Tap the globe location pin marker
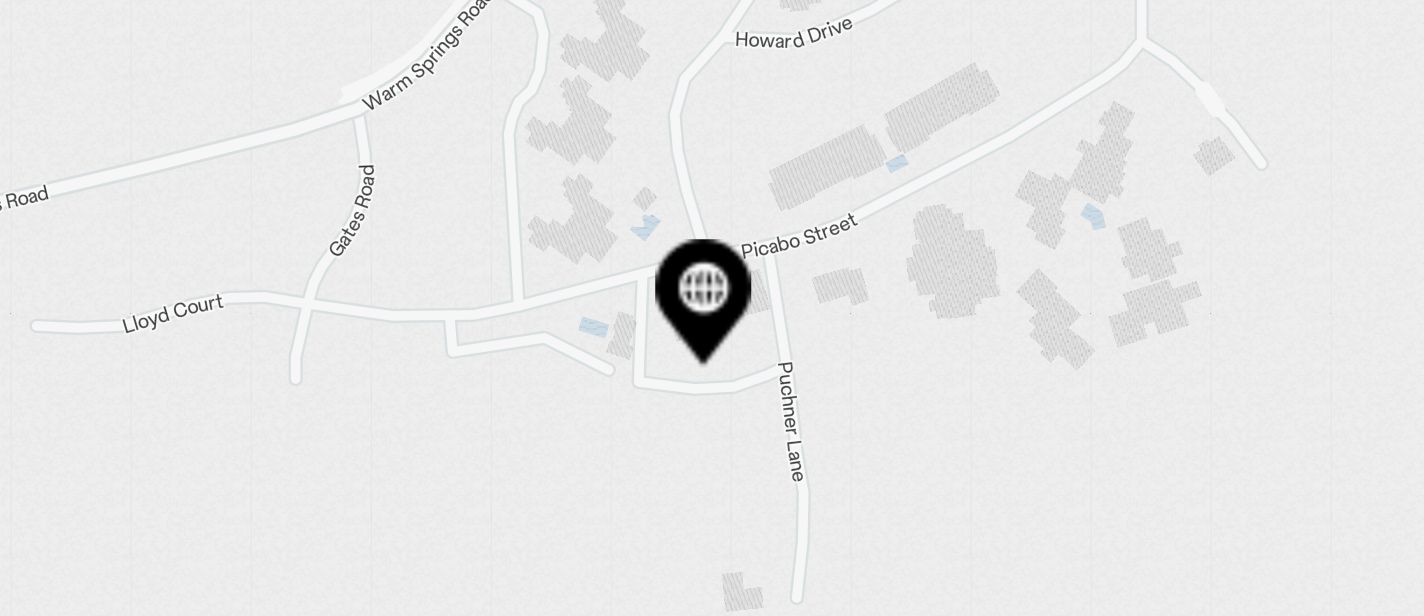 (x=703, y=293)
